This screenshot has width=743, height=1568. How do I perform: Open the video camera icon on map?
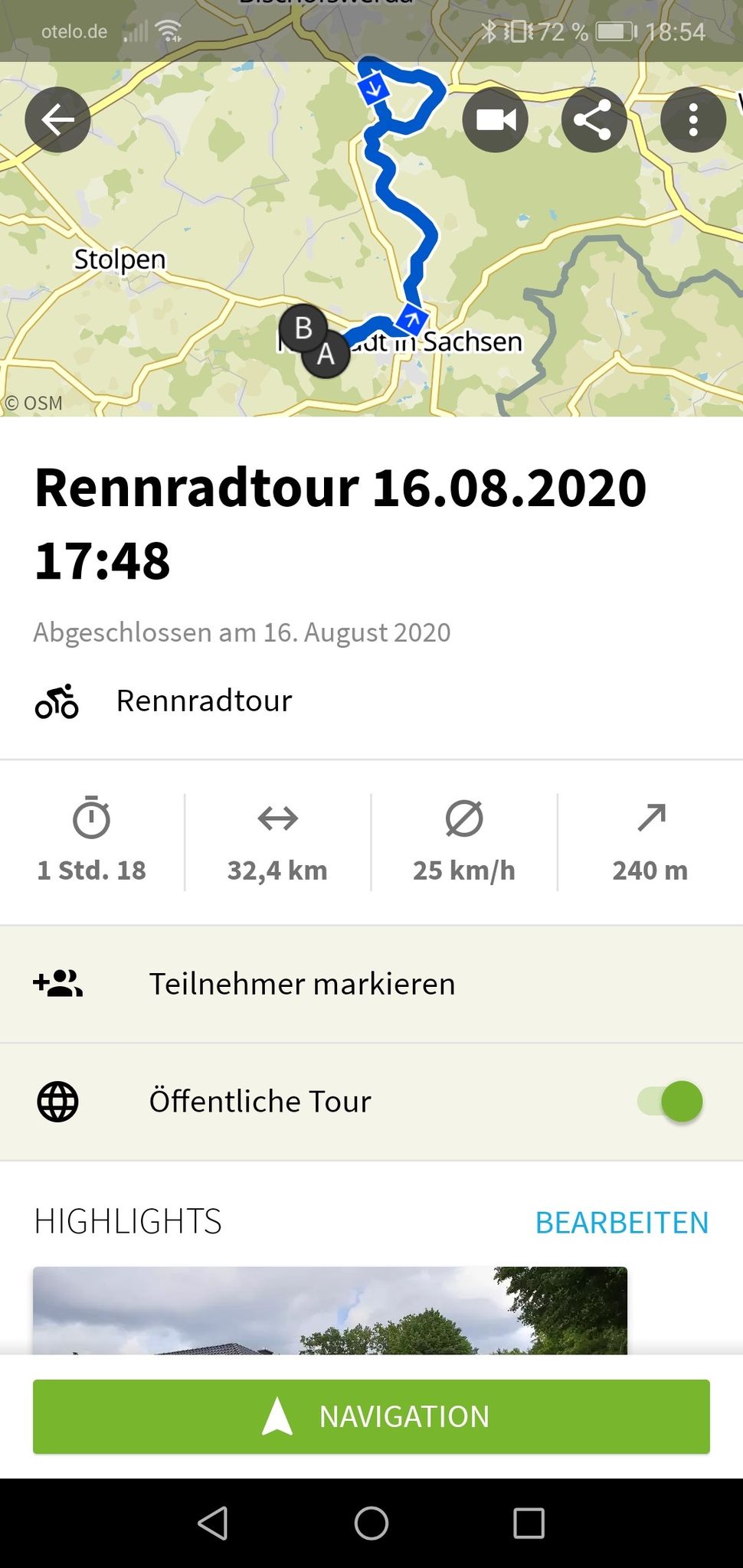496,119
